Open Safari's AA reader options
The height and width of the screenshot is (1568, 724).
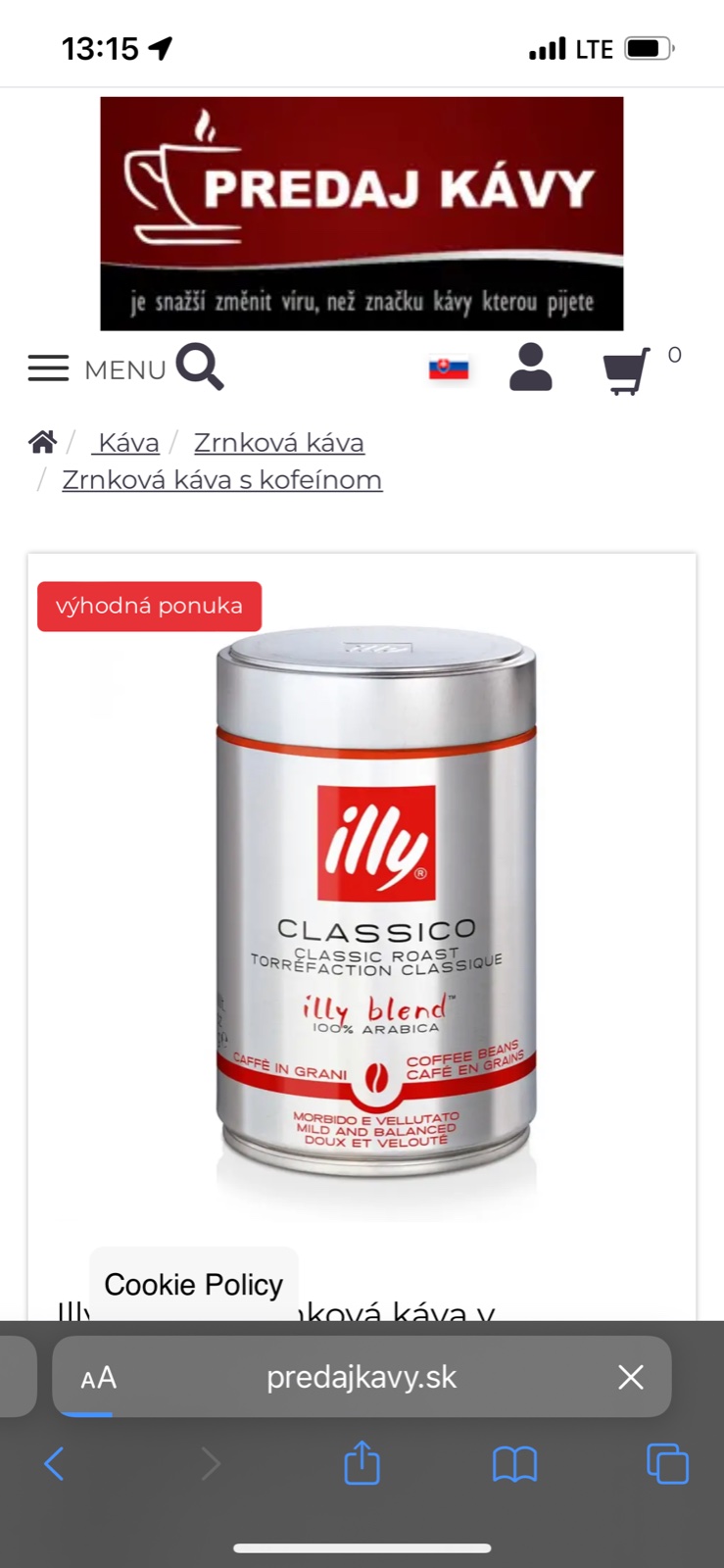pyautogui.click(x=98, y=1378)
